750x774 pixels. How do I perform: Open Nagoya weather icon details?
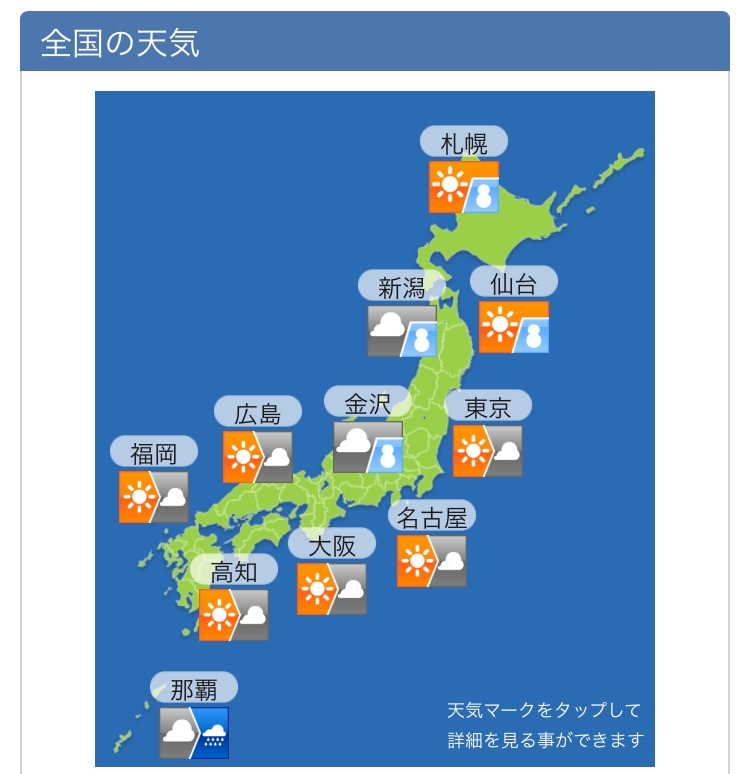432,561
